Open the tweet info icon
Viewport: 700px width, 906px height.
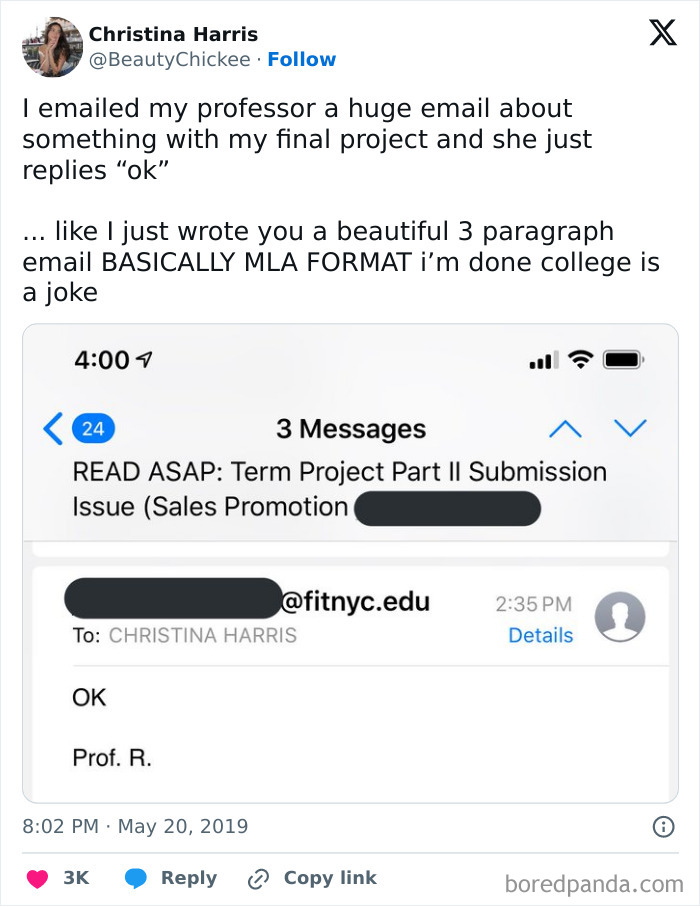pyautogui.click(x=661, y=827)
